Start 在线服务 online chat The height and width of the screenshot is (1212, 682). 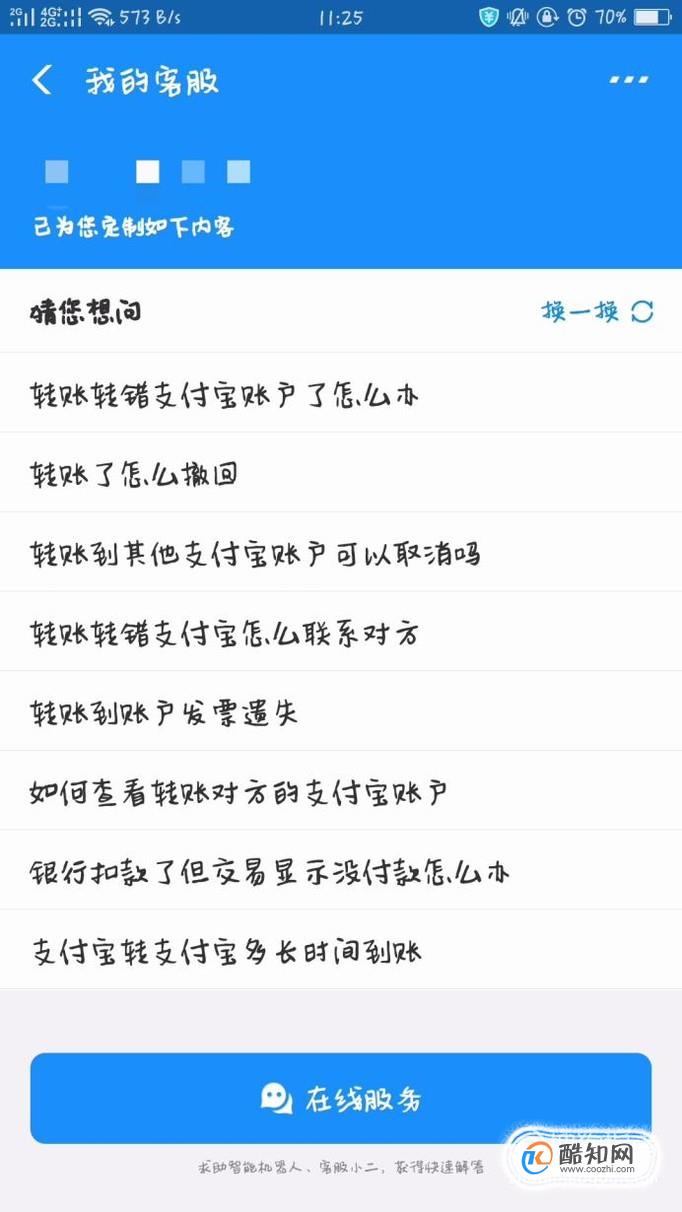pyautogui.click(x=341, y=1098)
